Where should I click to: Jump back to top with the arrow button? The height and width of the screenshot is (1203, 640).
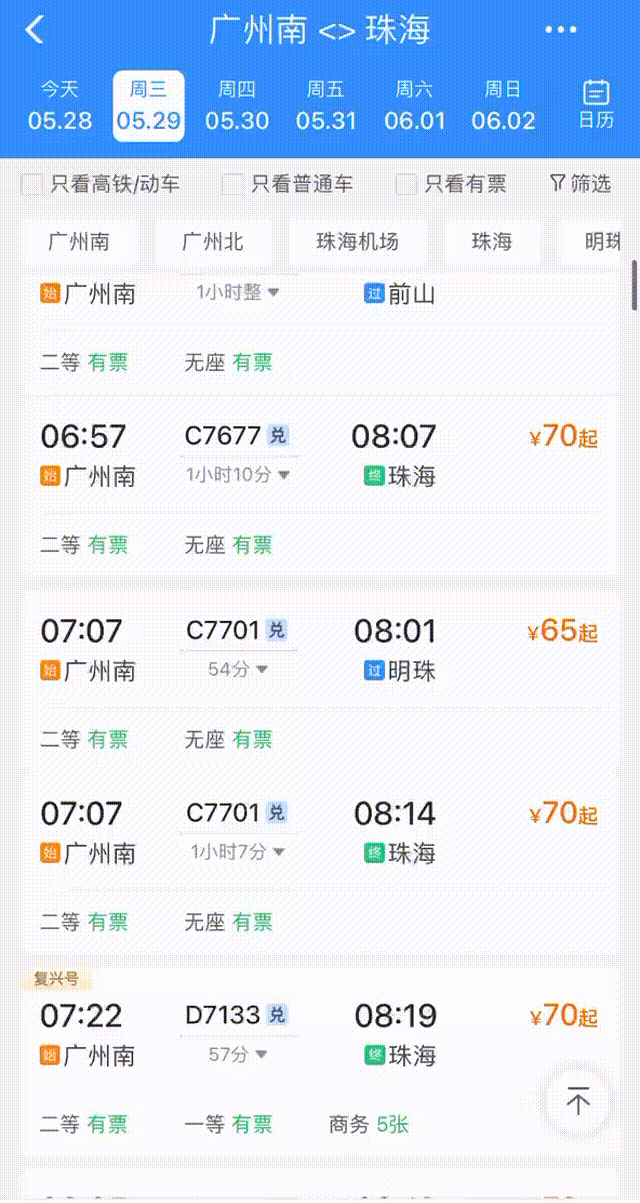578,1101
